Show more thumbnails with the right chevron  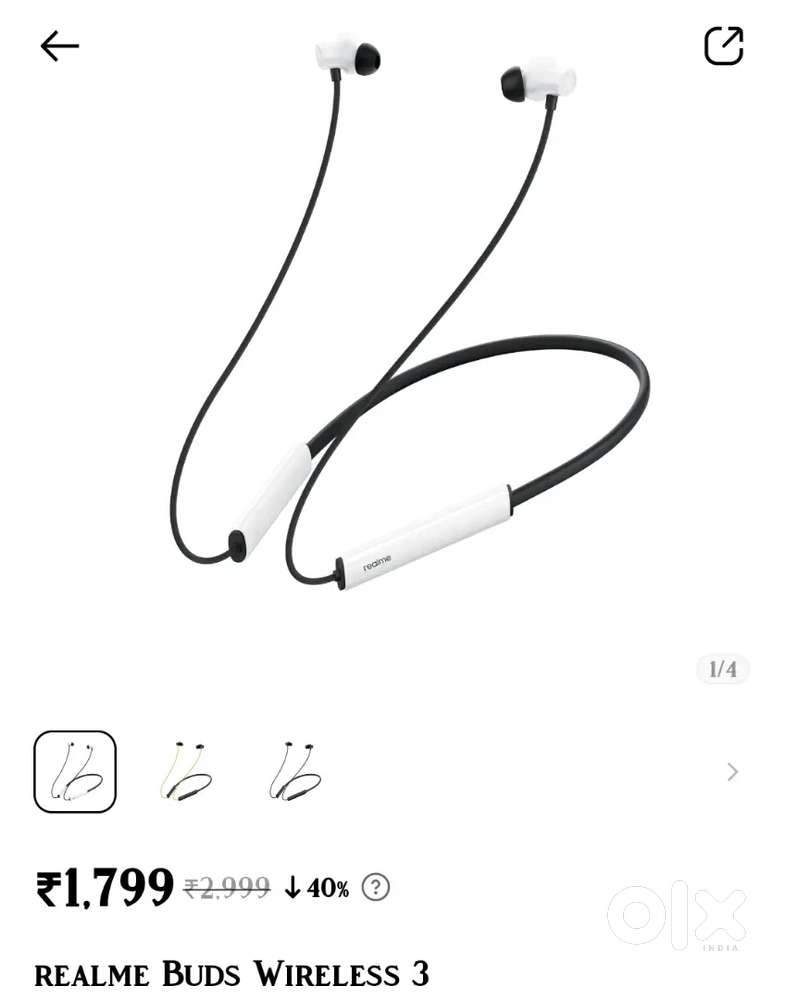pos(732,771)
